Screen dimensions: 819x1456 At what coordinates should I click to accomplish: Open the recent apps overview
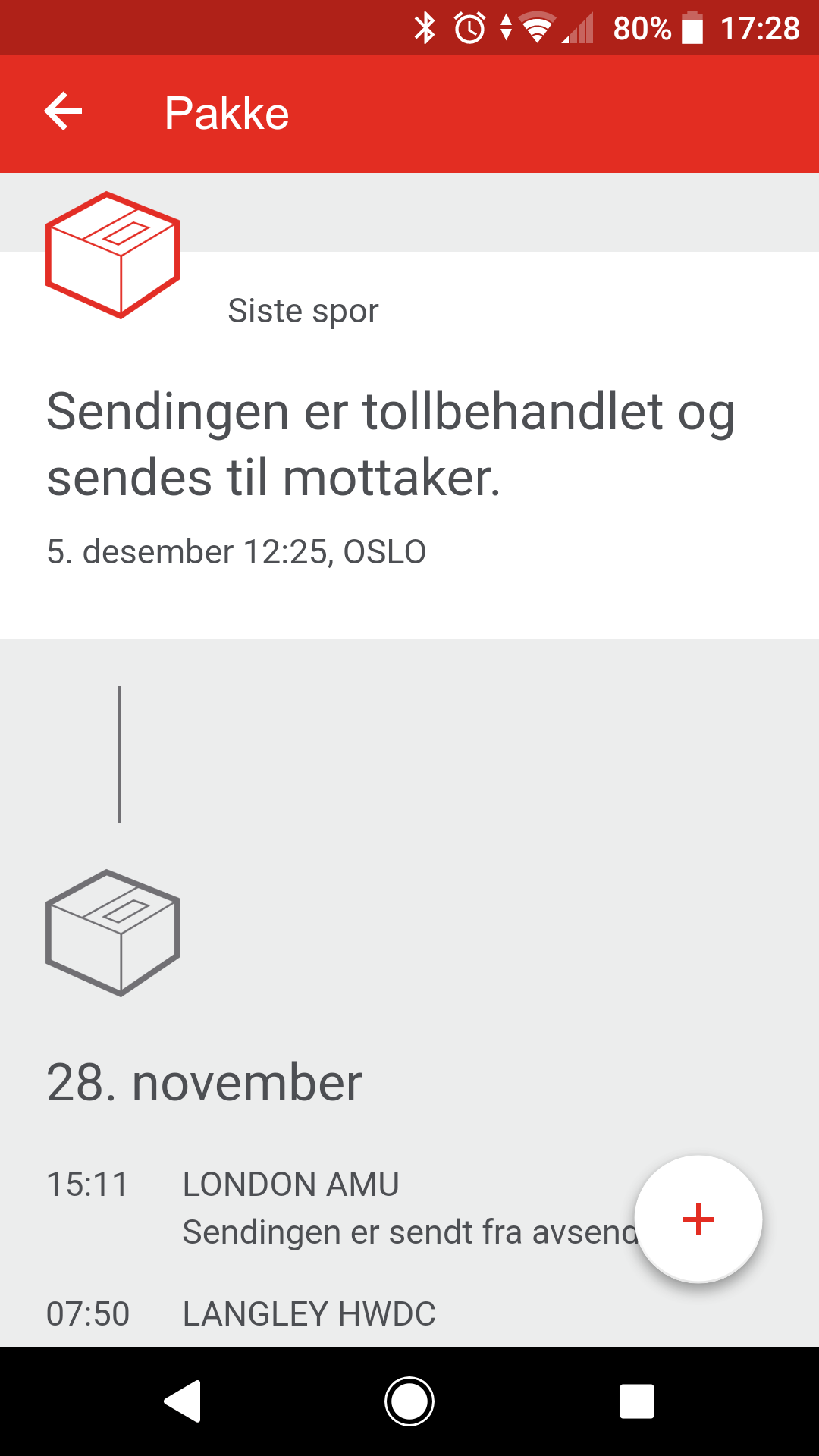coord(637,1401)
